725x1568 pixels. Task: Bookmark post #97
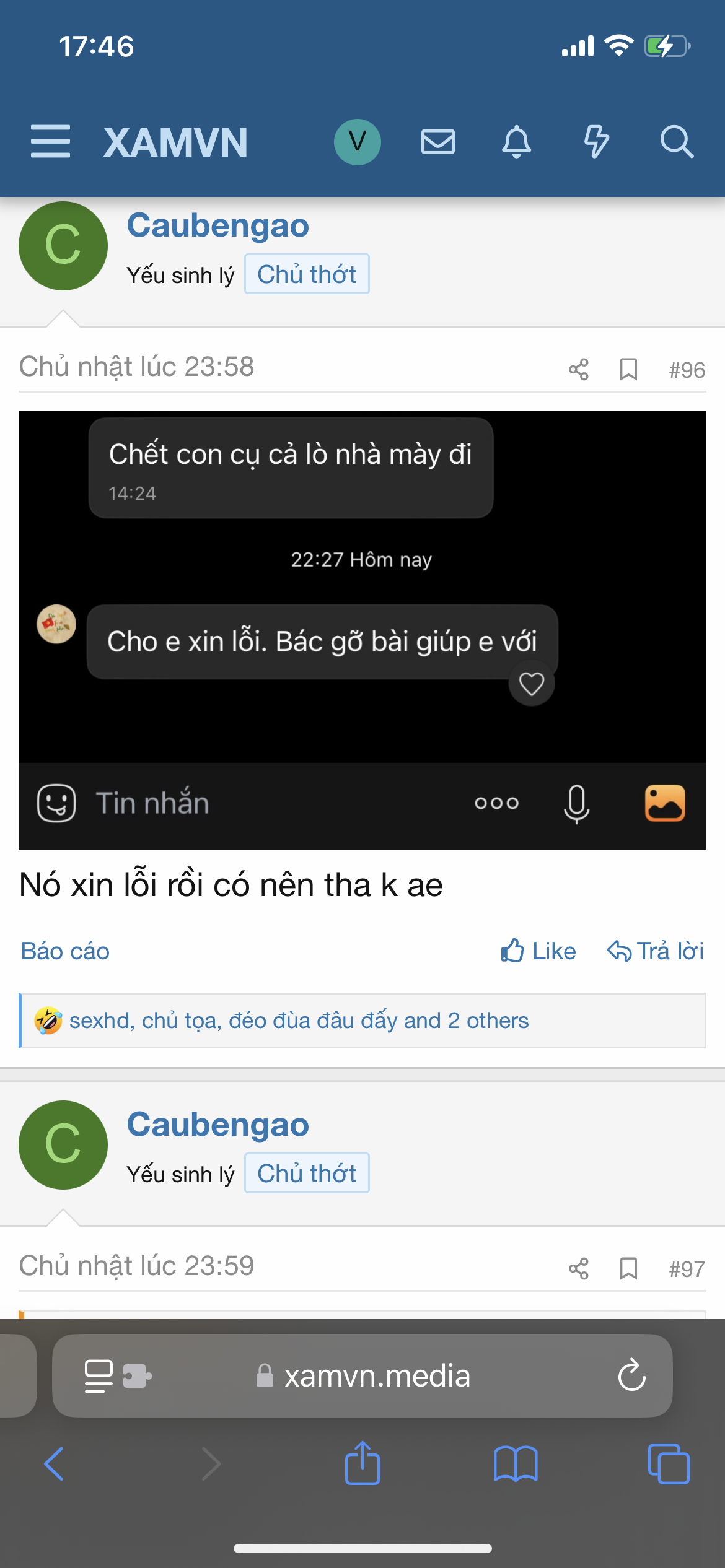(x=628, y=1269)
